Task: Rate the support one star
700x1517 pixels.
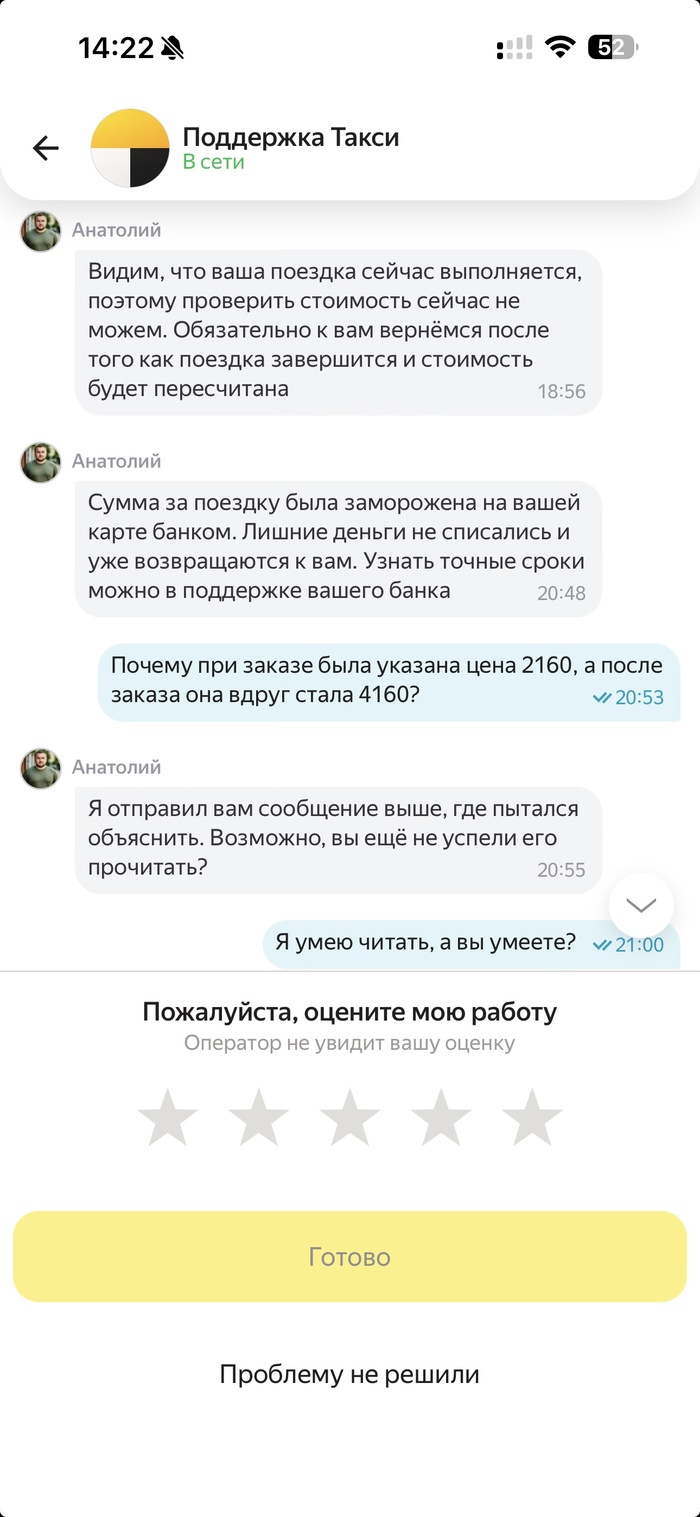Action: (x=167, y=1118)
